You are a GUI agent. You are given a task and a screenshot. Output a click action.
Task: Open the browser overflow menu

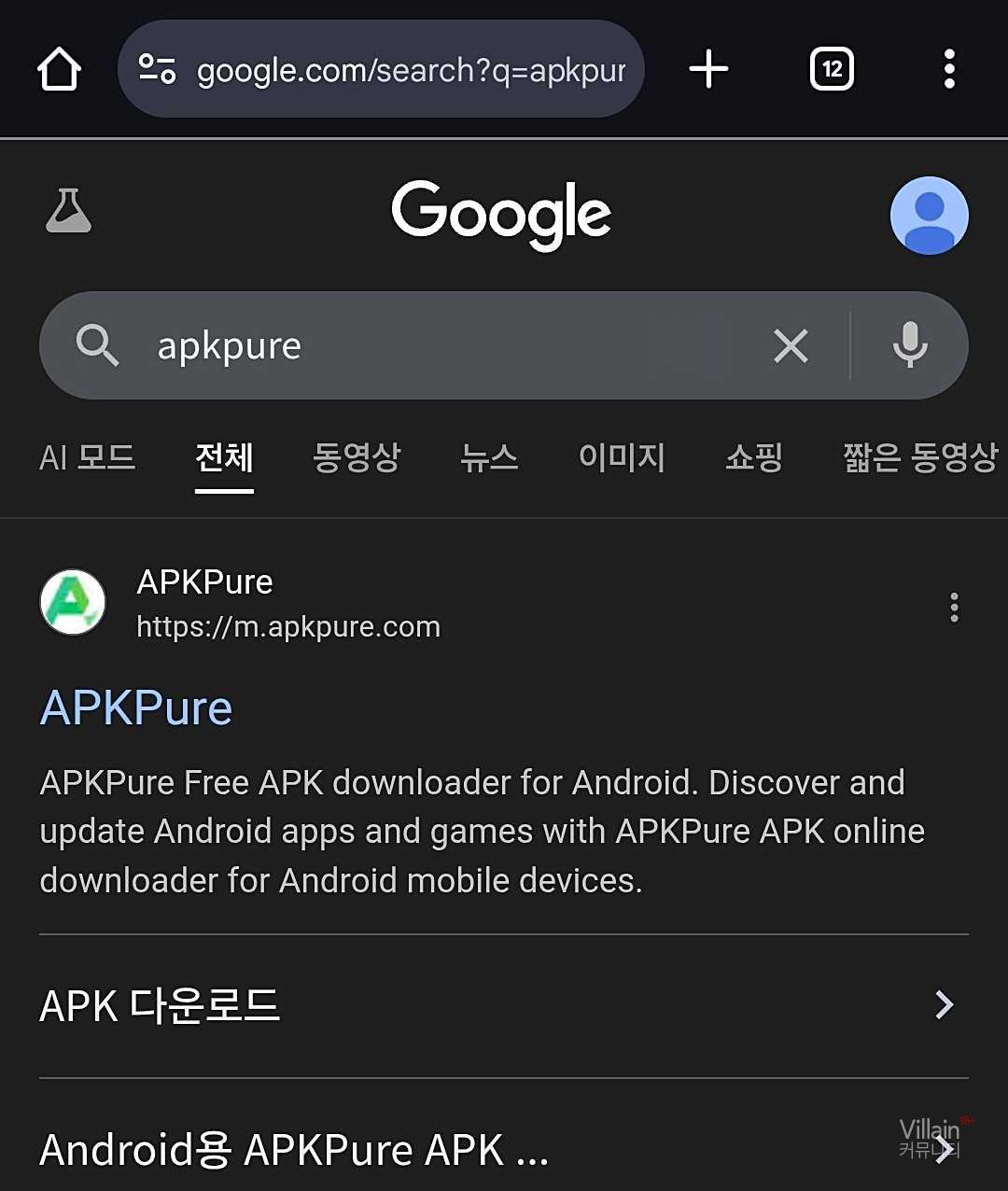[x=949, y=70]
